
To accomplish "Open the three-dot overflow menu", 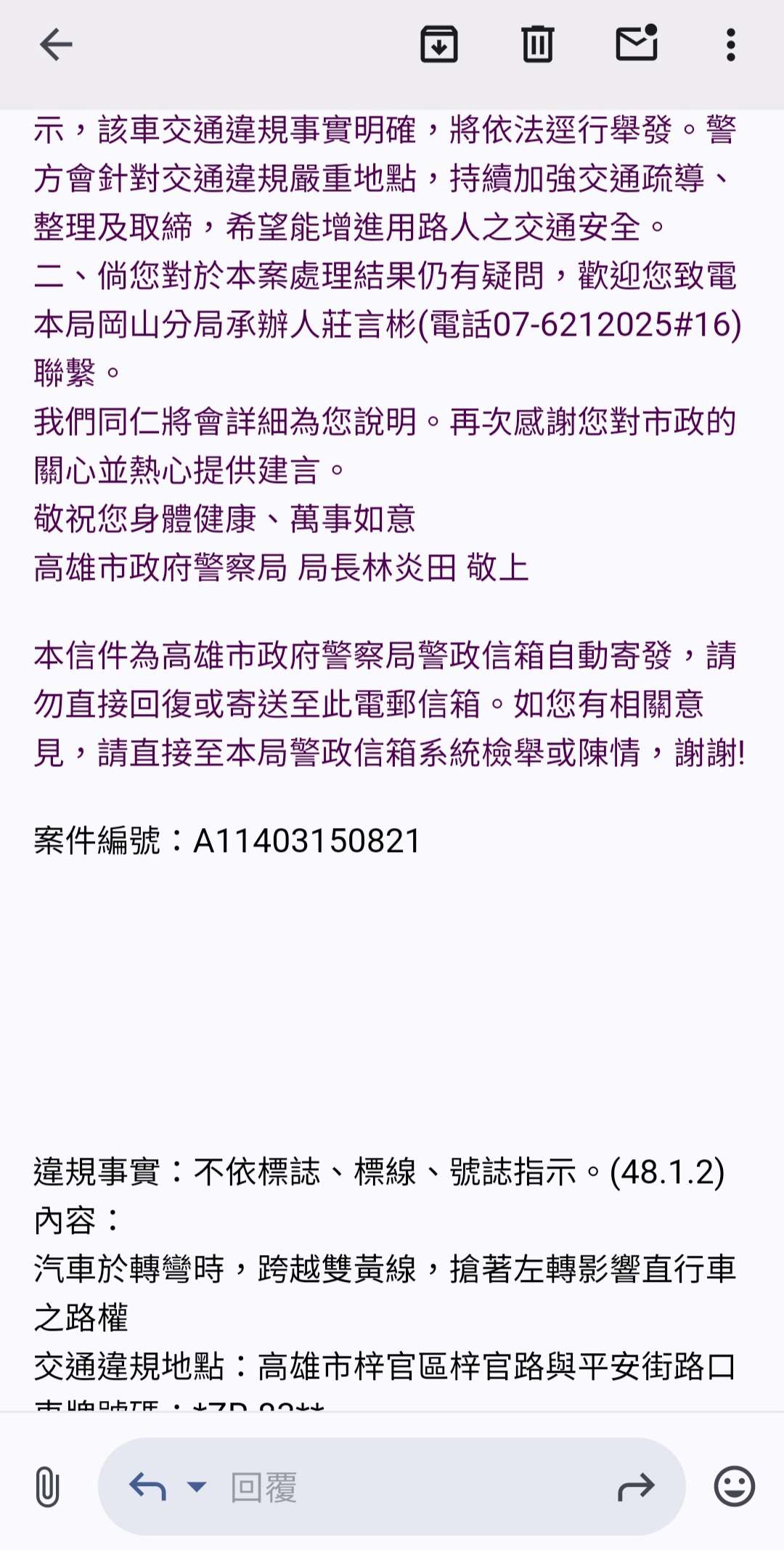I will pos(731,45).
